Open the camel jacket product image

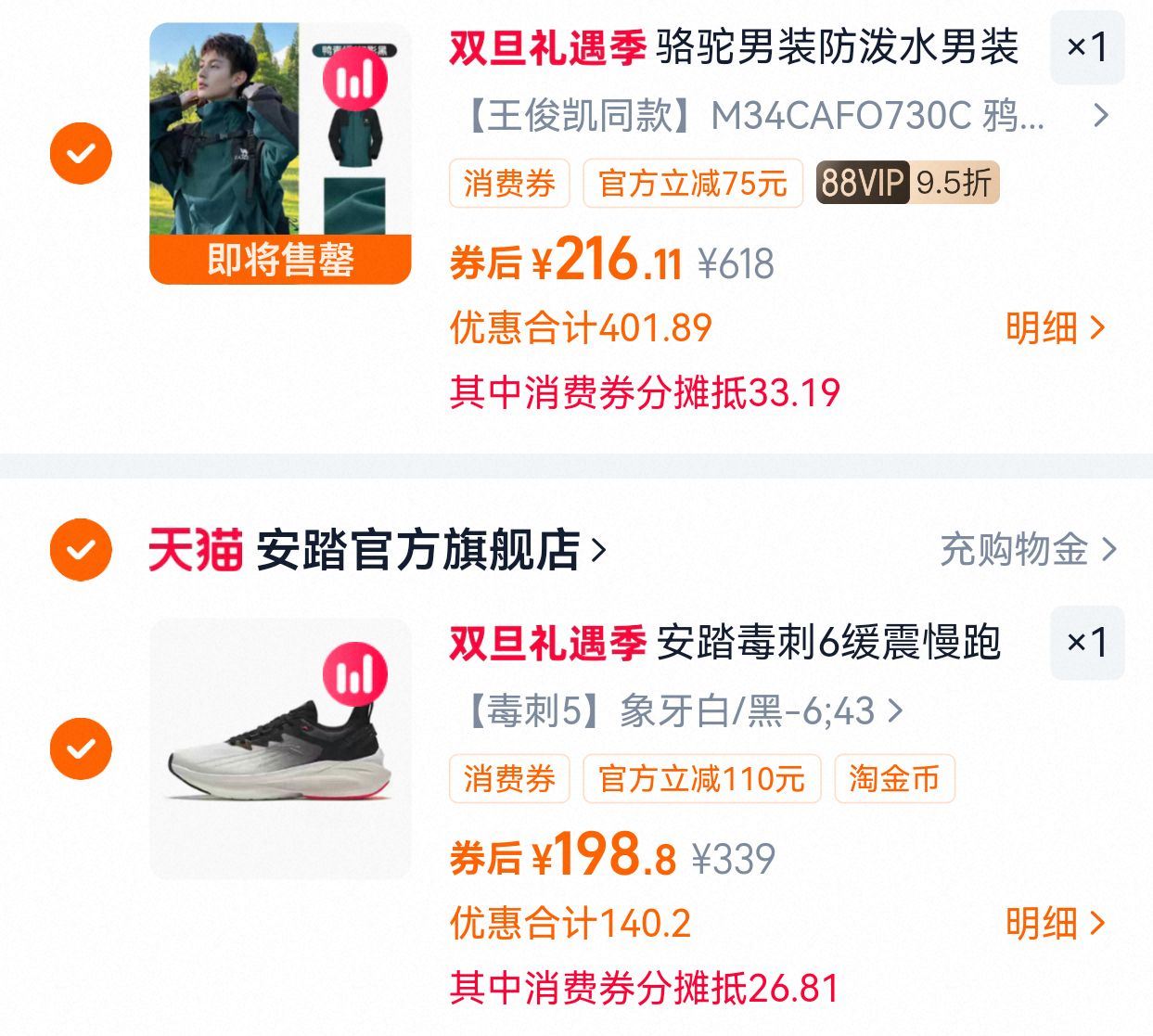280,153
